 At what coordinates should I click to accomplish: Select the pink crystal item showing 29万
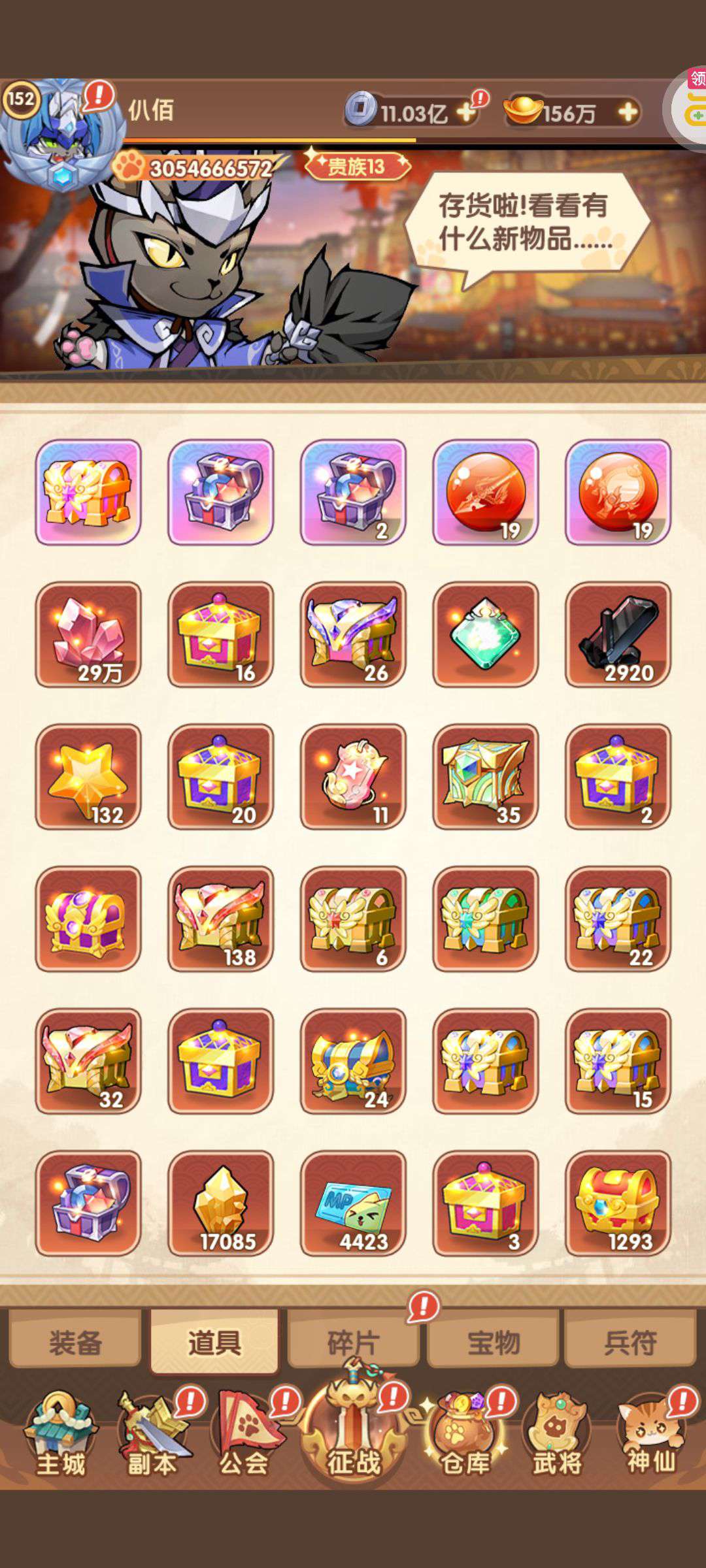click(88, 634)
